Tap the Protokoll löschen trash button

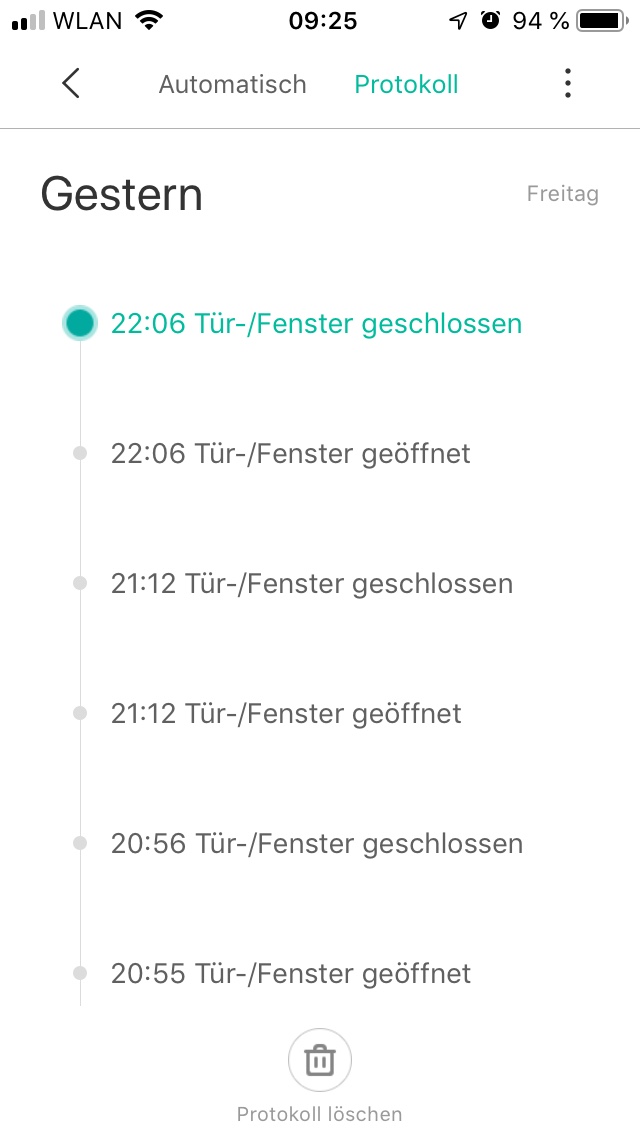(x=319, y=1060)
